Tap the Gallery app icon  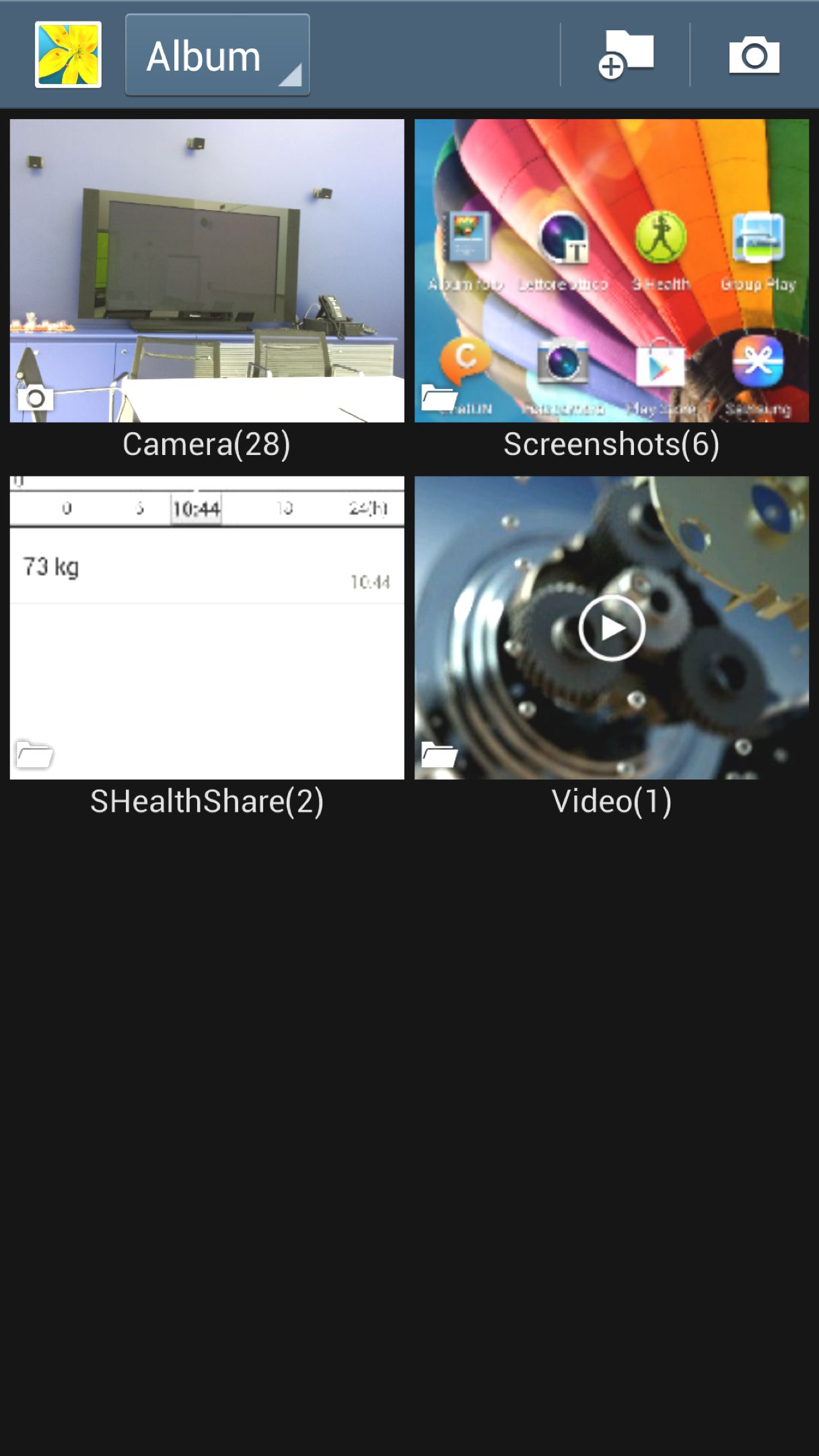click(68, 55)
